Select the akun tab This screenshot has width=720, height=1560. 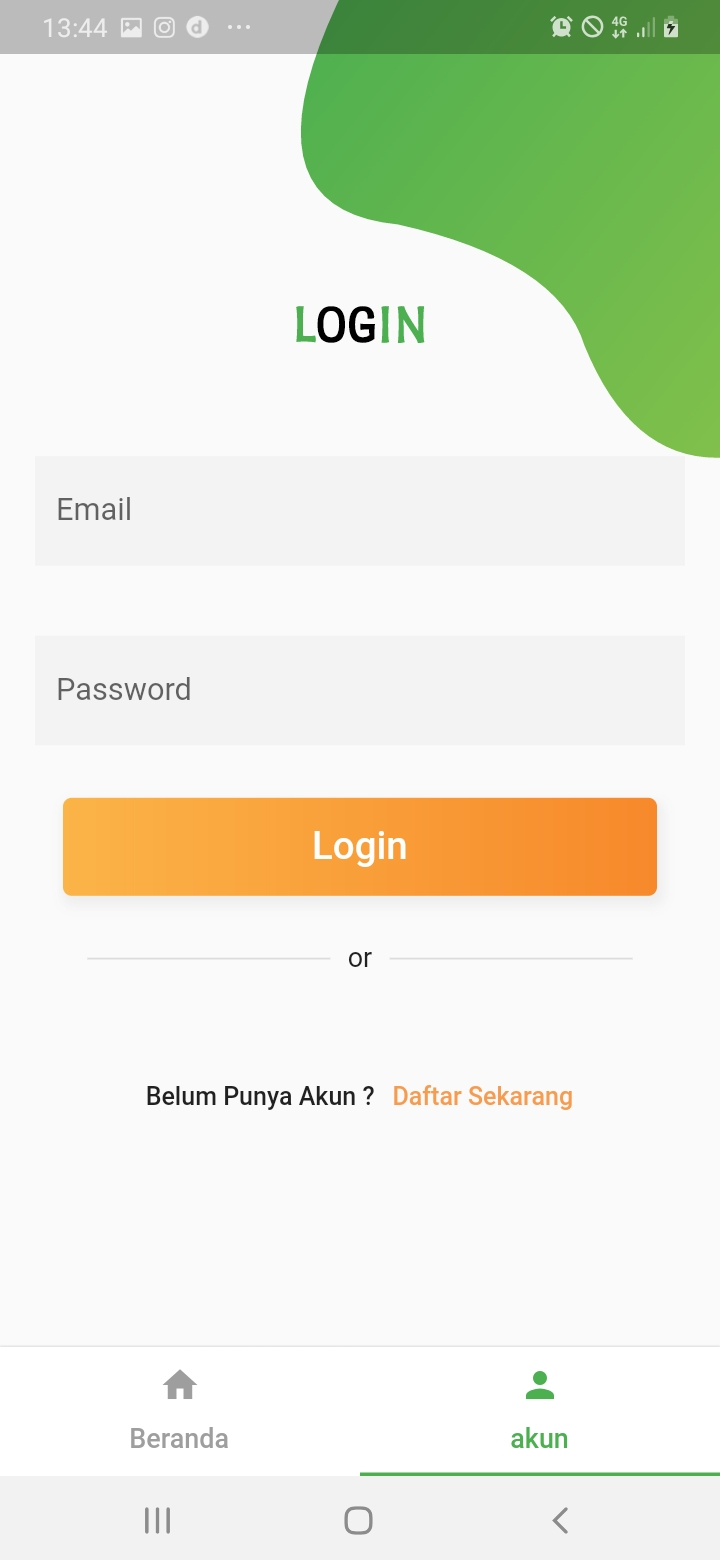[x=540, y=1410]
